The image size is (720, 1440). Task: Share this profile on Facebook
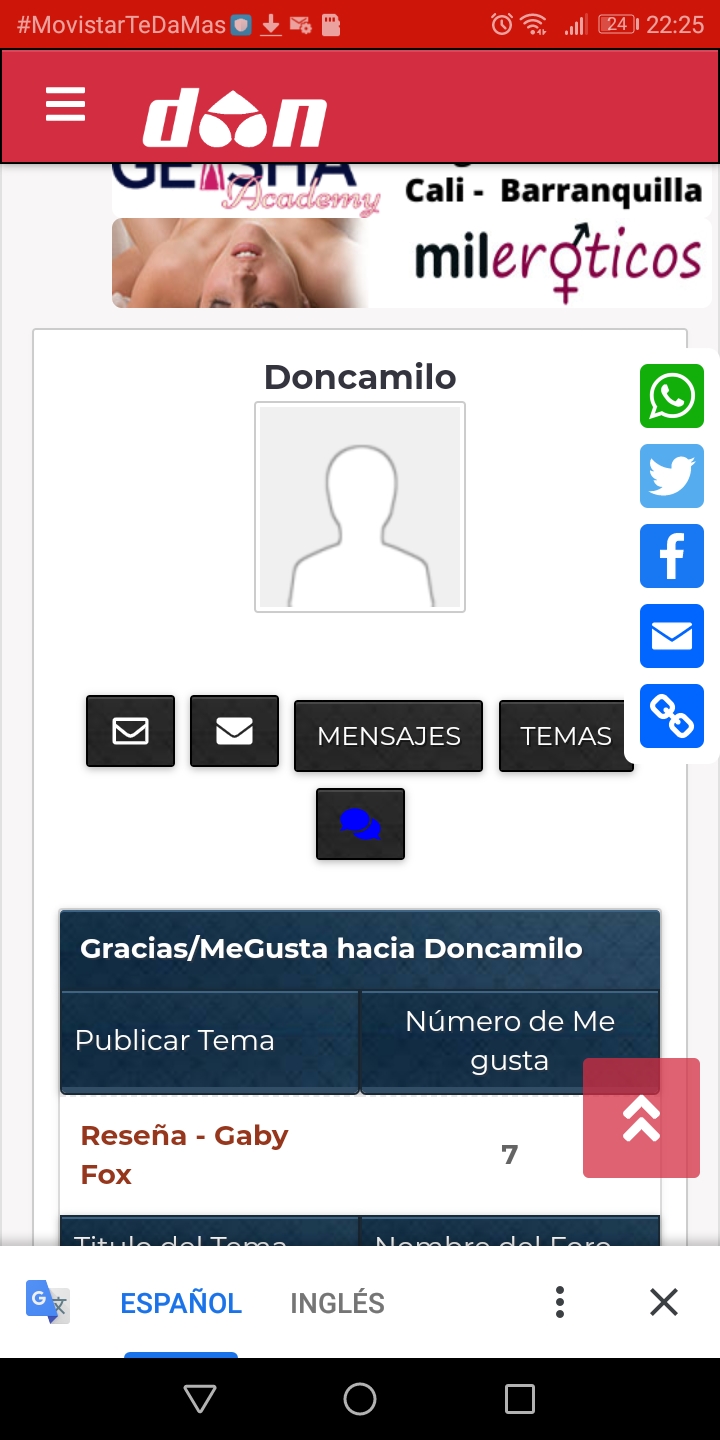(x=672, y=556)
